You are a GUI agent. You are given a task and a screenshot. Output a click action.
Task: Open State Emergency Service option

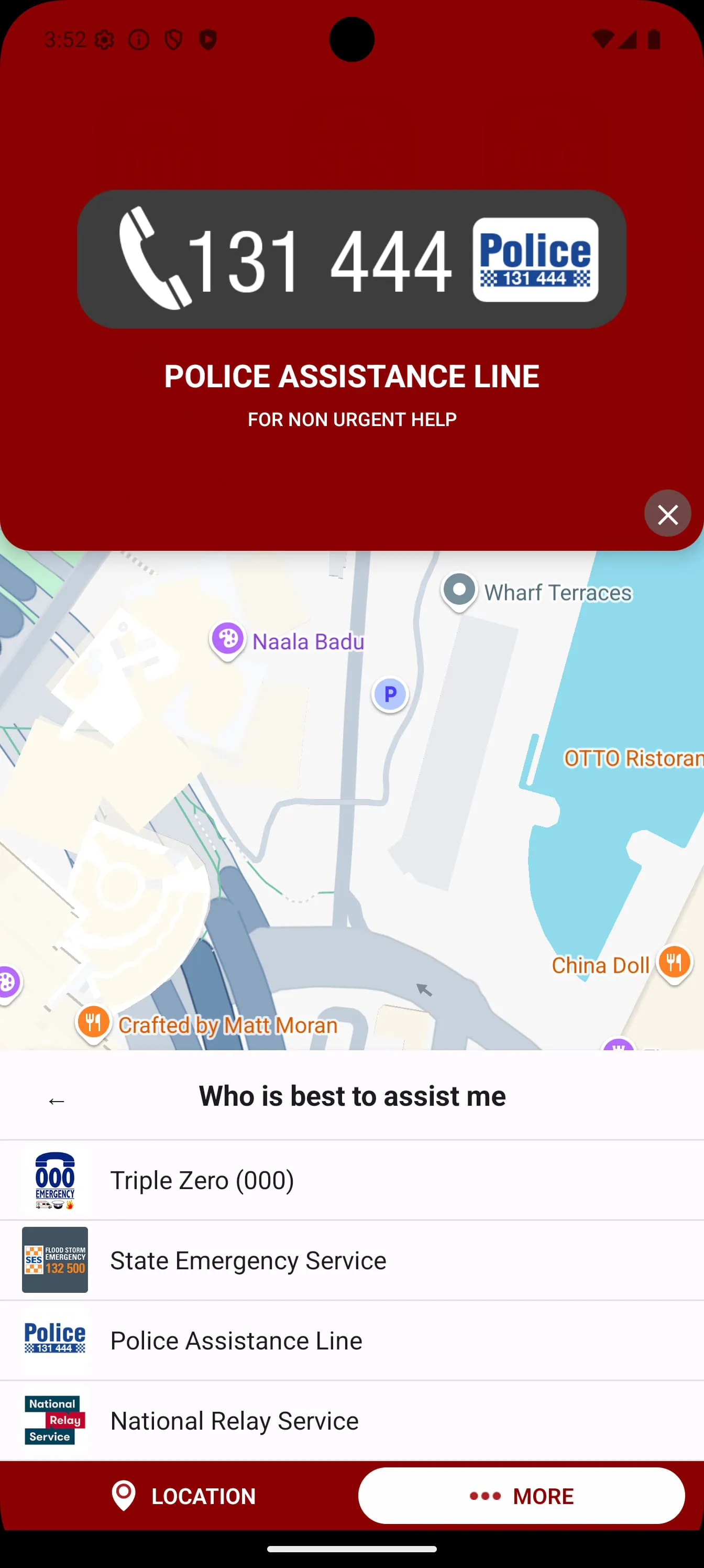pyautogui.click(x=351, y=1260)
